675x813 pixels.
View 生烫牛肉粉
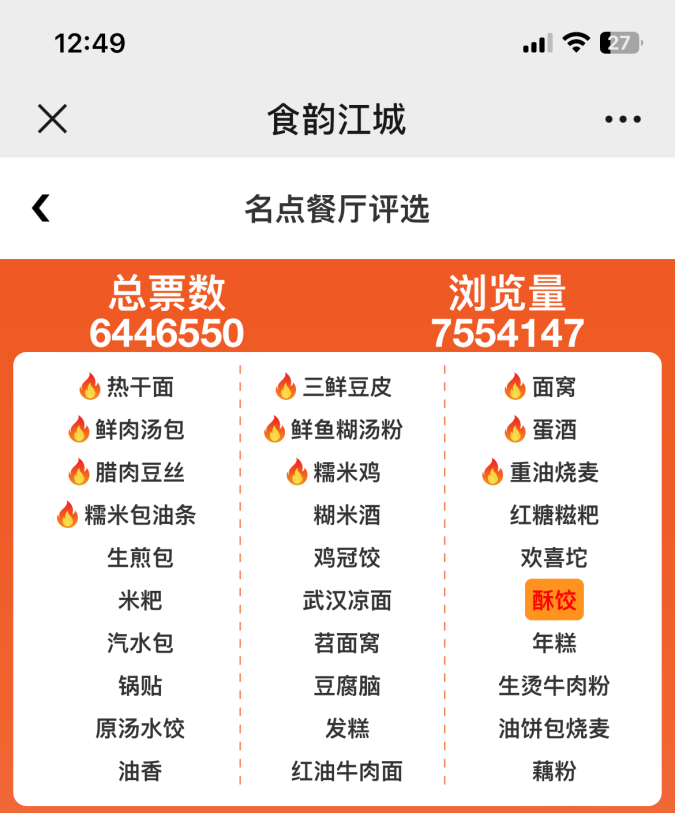pos(554,686)
